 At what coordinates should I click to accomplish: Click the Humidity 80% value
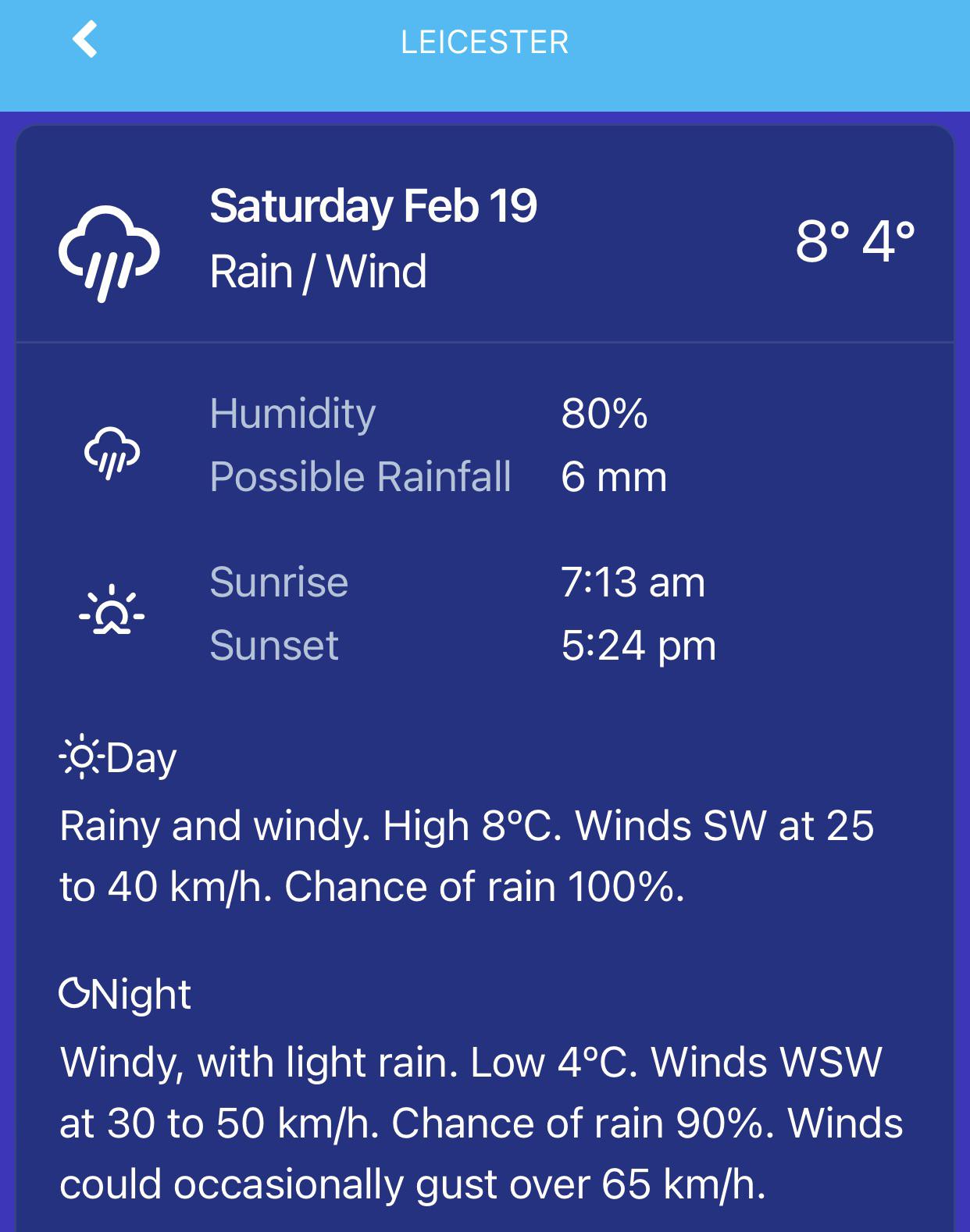tap(605, 415)
